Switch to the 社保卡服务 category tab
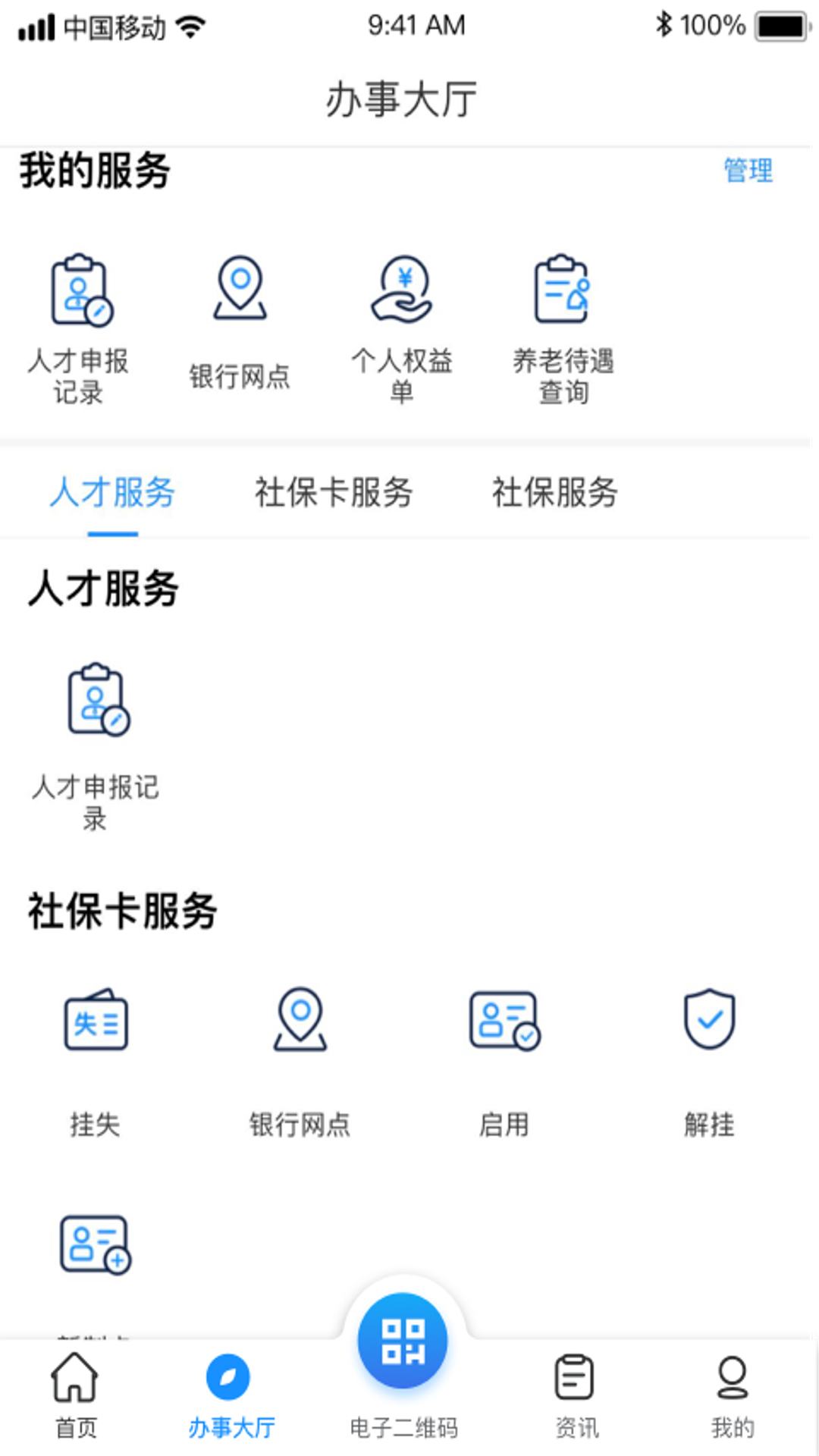 (x=334, y=493)
